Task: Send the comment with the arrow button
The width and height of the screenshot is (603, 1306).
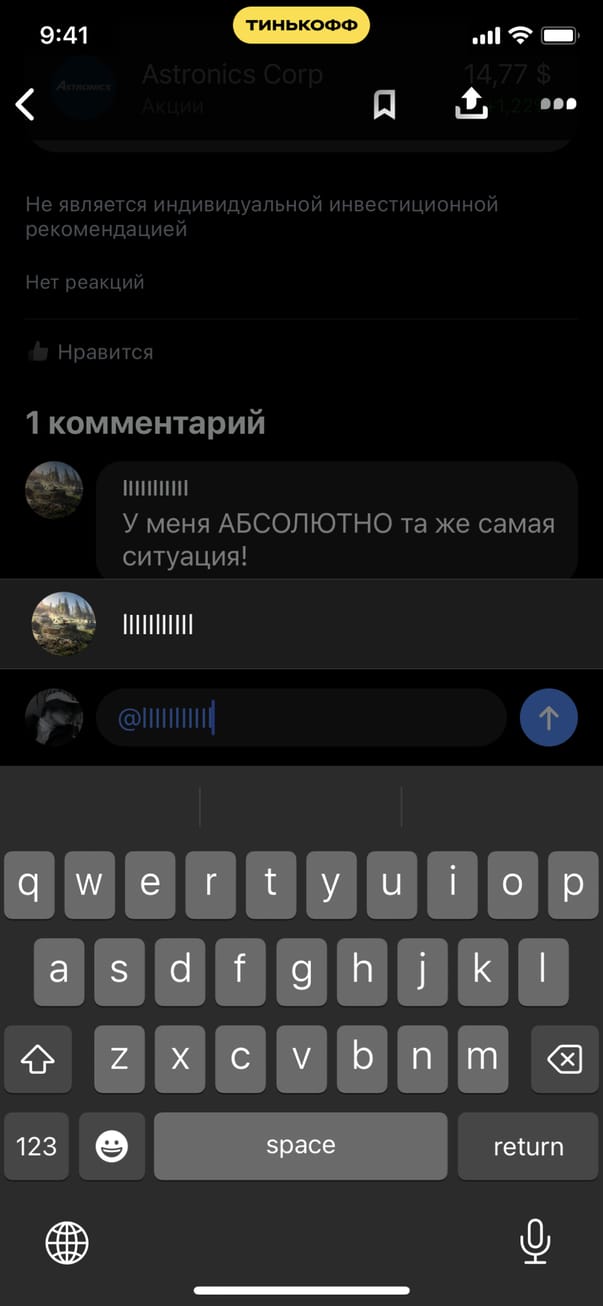Action: [x=549, y=718]
